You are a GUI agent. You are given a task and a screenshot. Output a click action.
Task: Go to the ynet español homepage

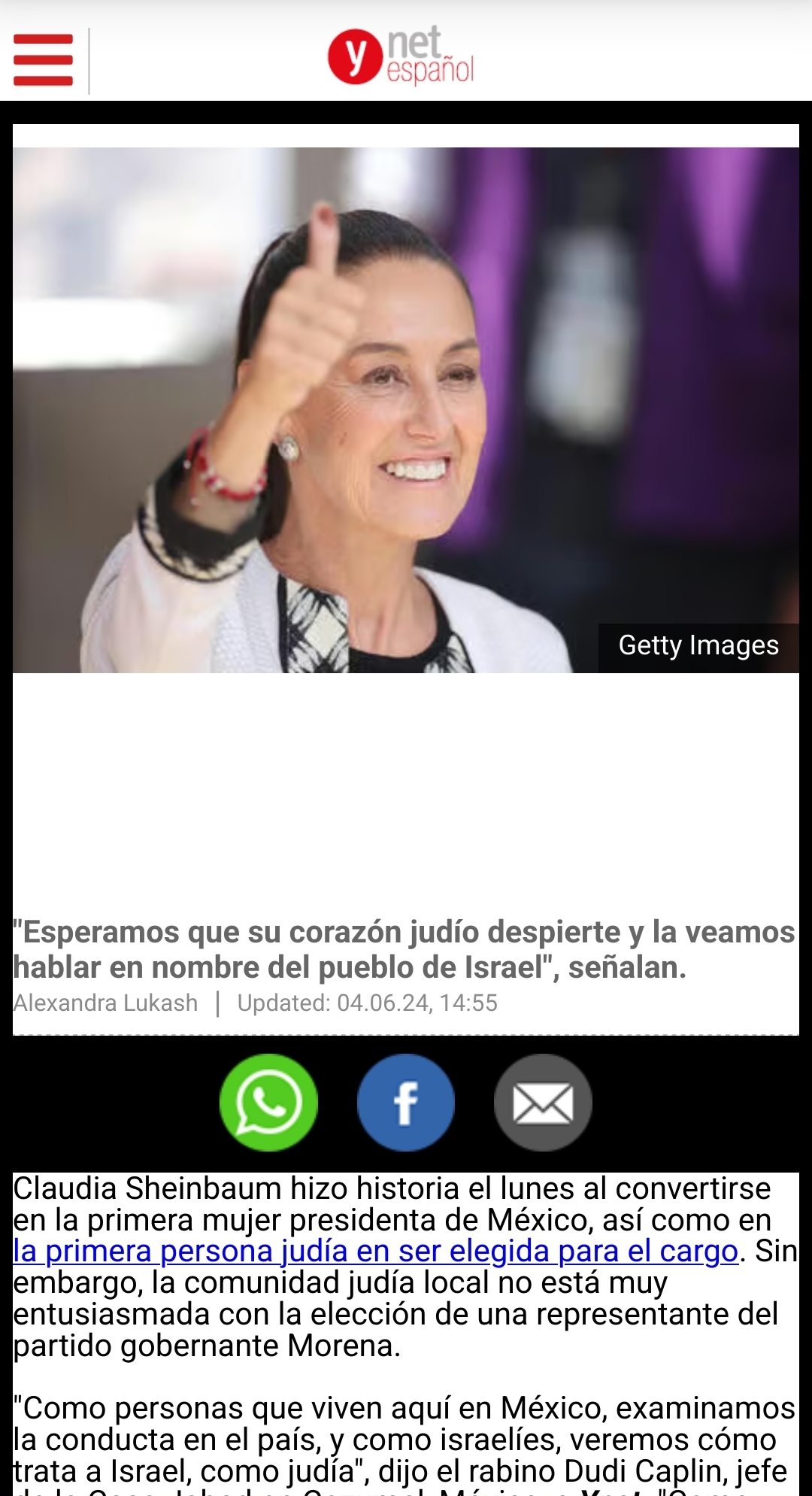coord(401,56)
